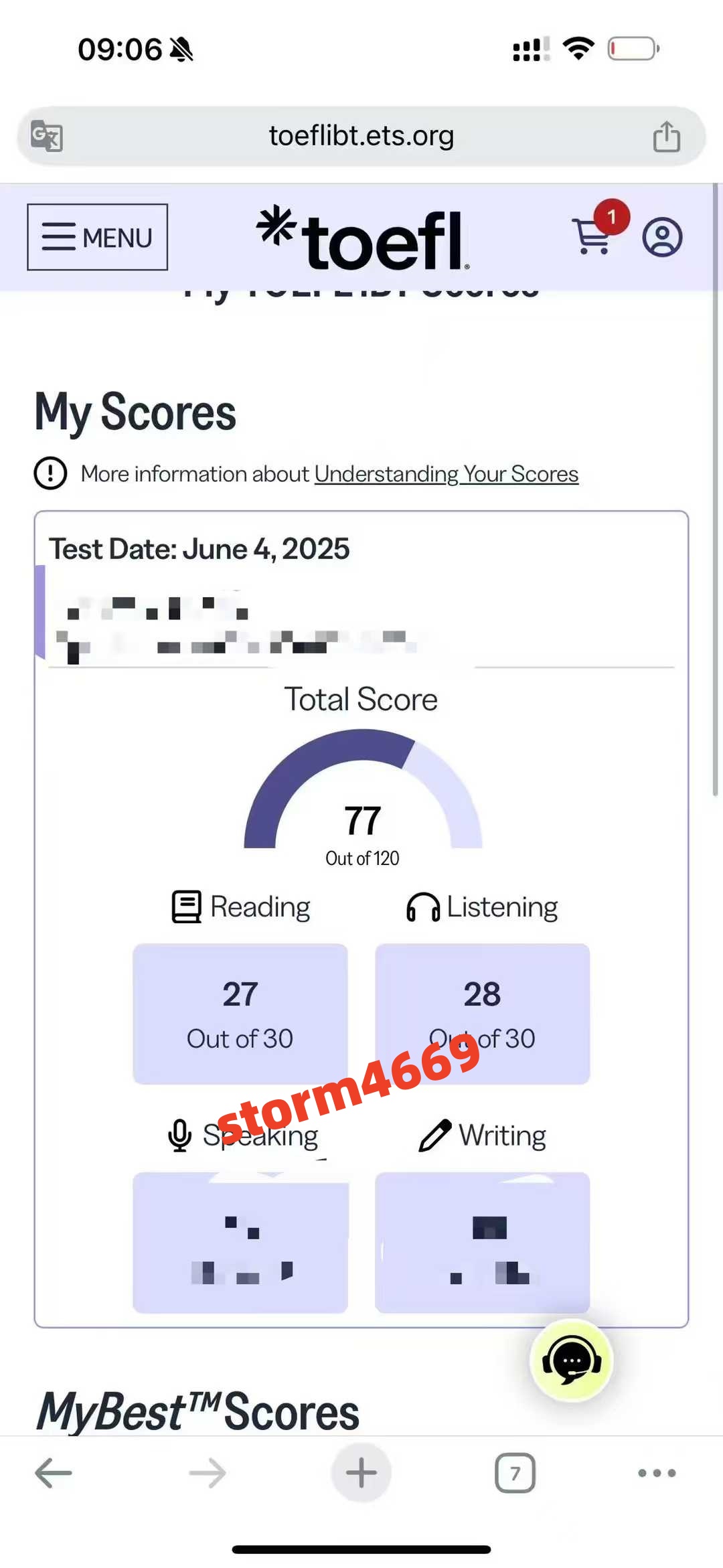This screenshot has width=723, height=1568.
Task: Tap the translate page icon
Action: pyautogui.click(x=47, y=136)
